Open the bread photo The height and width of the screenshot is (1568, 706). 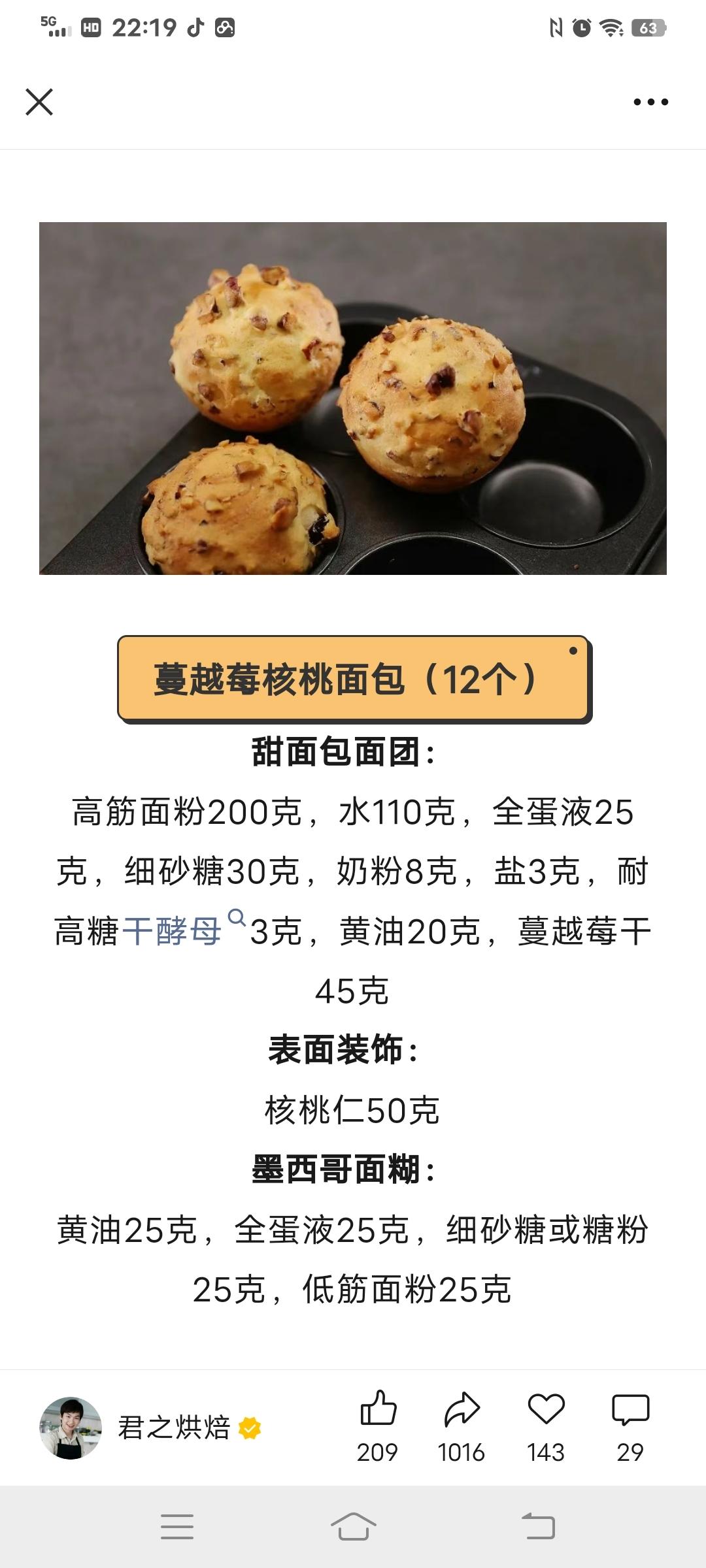pos(353,399)
